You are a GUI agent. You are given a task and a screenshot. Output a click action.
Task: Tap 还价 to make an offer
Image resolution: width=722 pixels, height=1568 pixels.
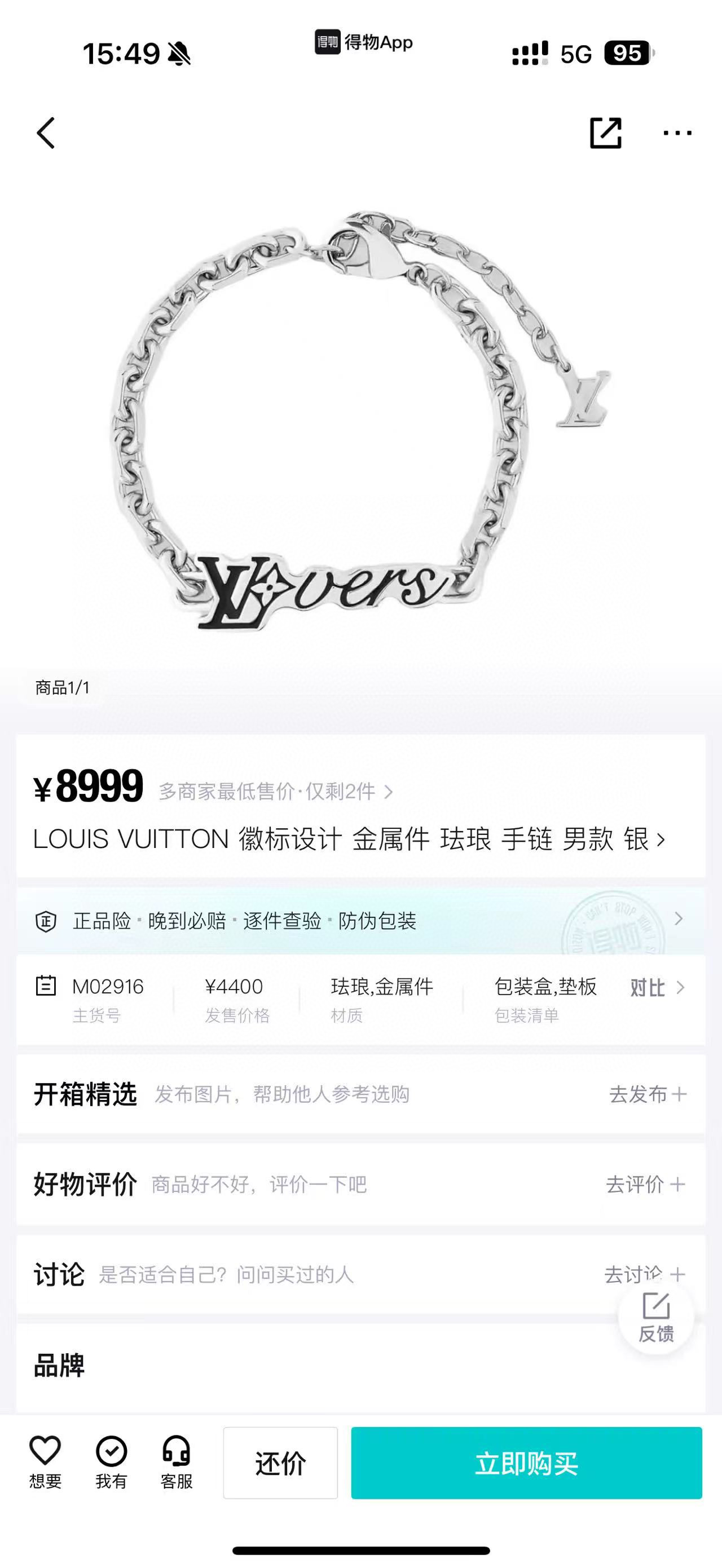[280, 1462]
